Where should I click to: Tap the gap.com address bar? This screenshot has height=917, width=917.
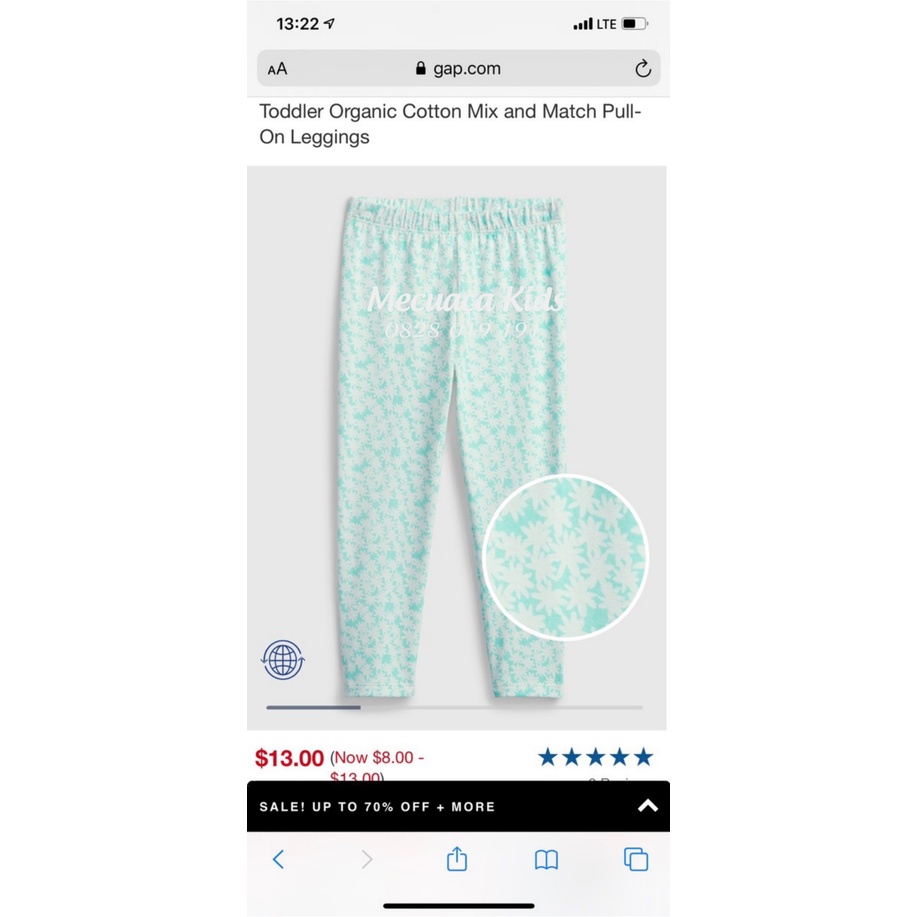tap(458, 69)
